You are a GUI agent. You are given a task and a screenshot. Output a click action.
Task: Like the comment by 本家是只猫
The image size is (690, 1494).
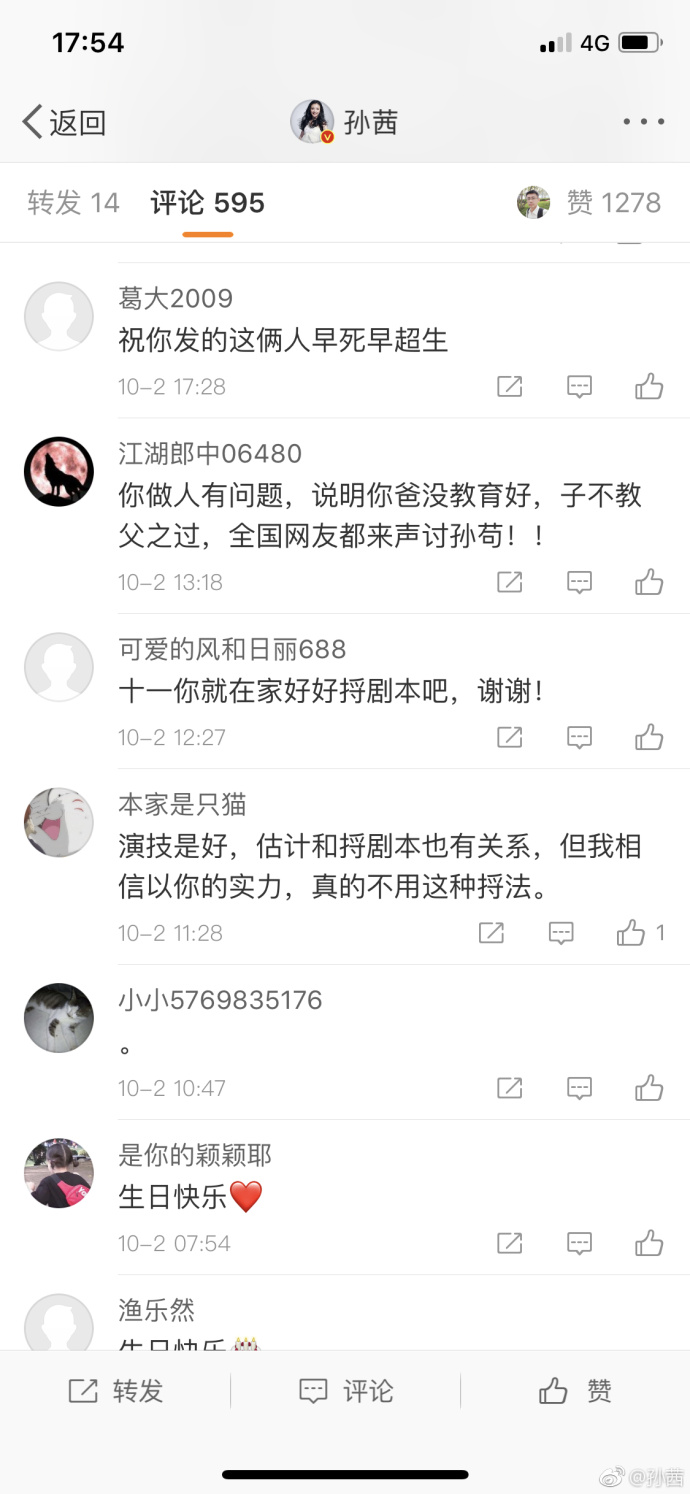tap(631, 933)
